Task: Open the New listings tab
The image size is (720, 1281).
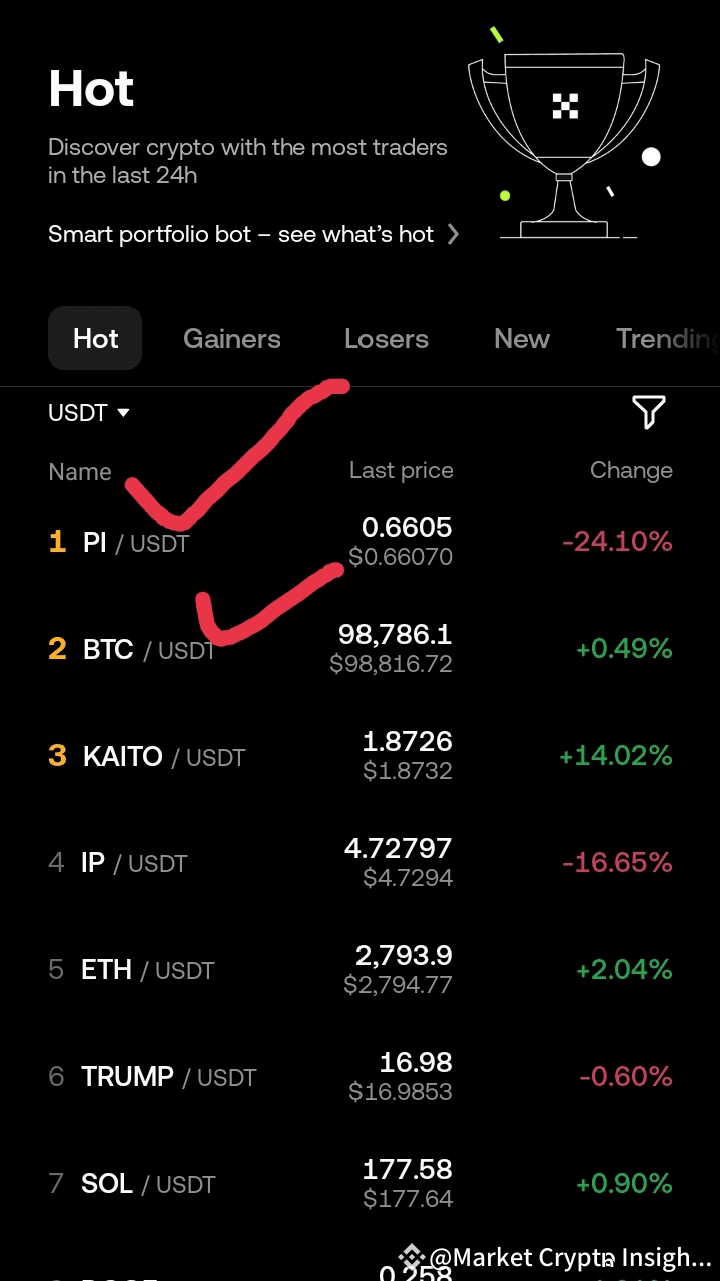Action: pos(521,338)
